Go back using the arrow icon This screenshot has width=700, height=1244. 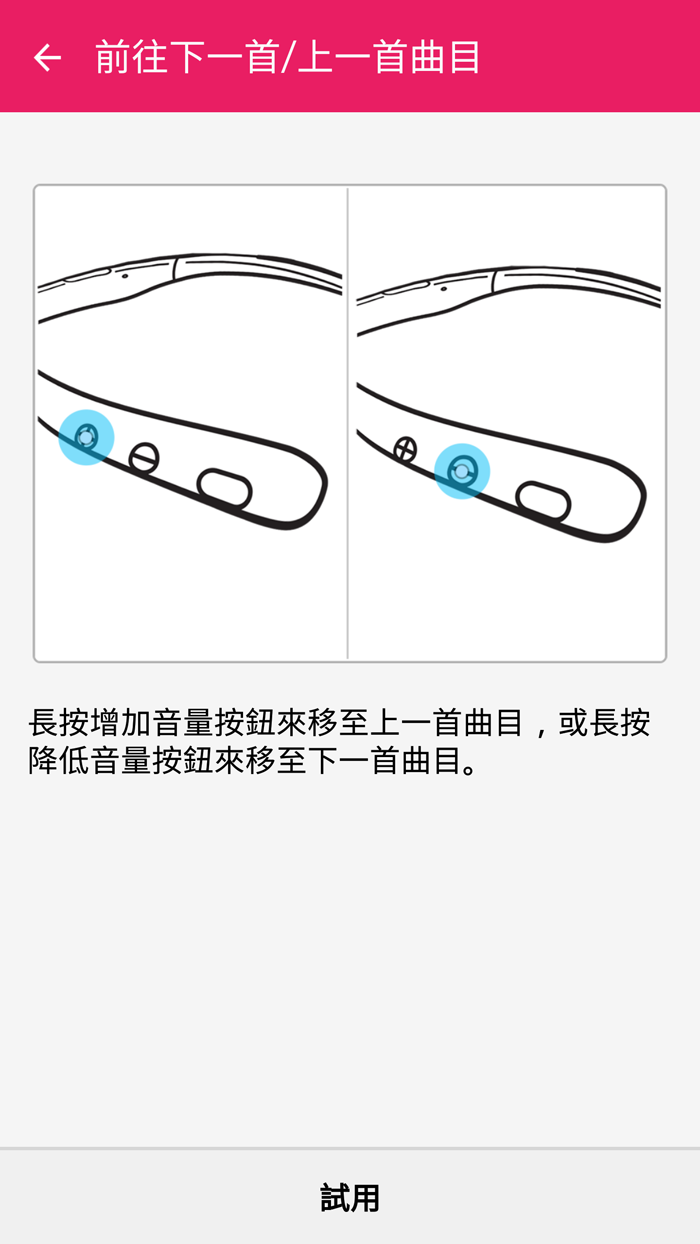pos(47,58)
